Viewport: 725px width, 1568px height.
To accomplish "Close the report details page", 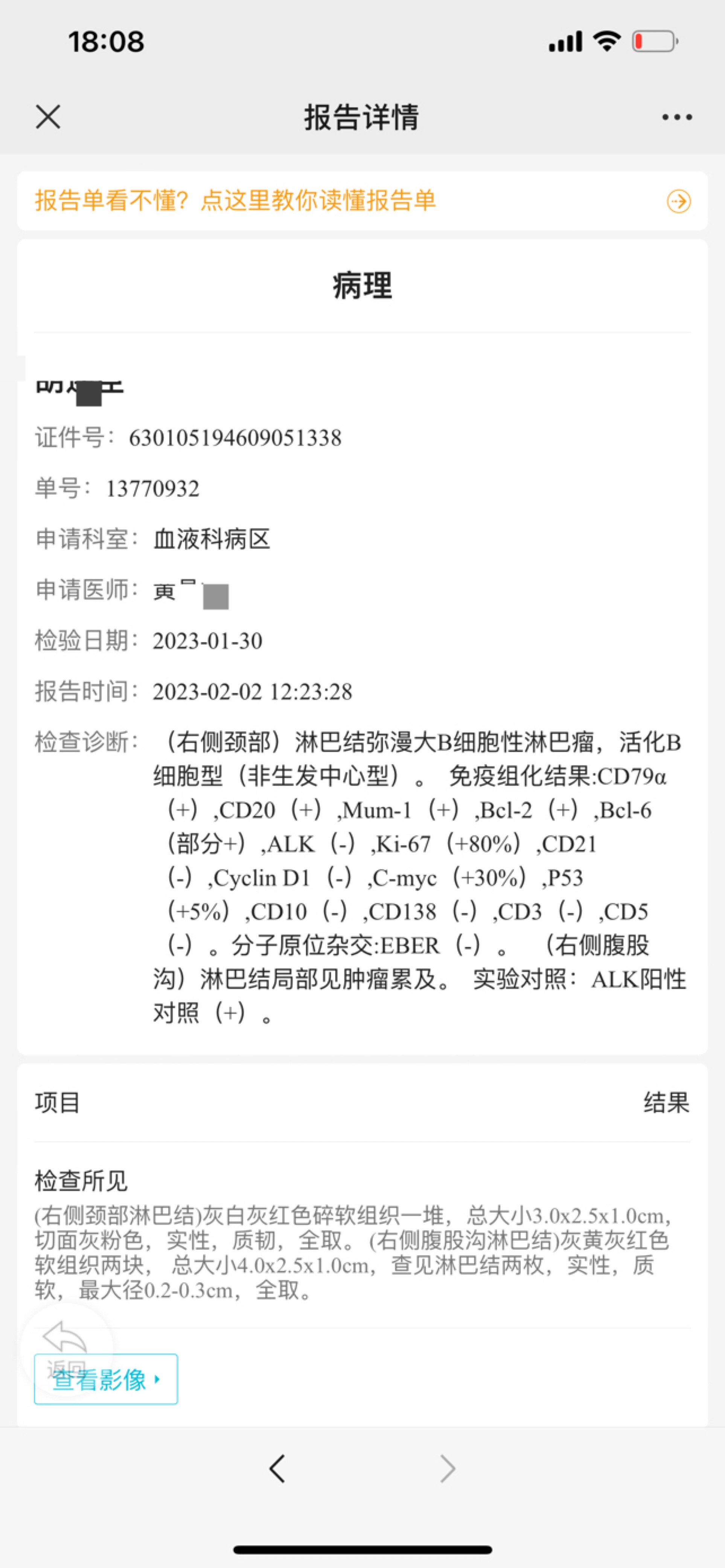I will tap(48, 117).
